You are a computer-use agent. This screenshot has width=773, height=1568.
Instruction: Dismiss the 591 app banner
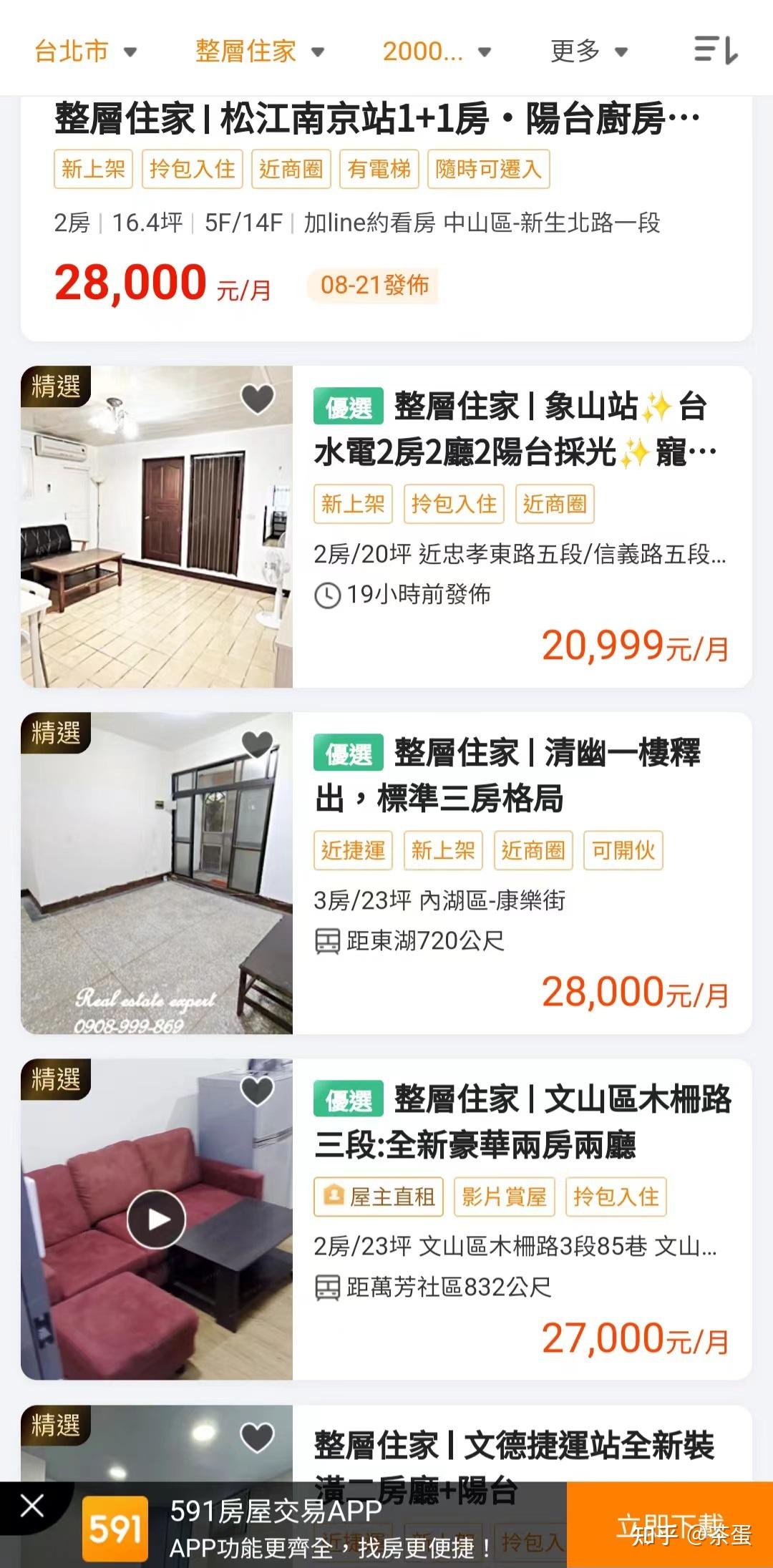tap(32, 1505)
